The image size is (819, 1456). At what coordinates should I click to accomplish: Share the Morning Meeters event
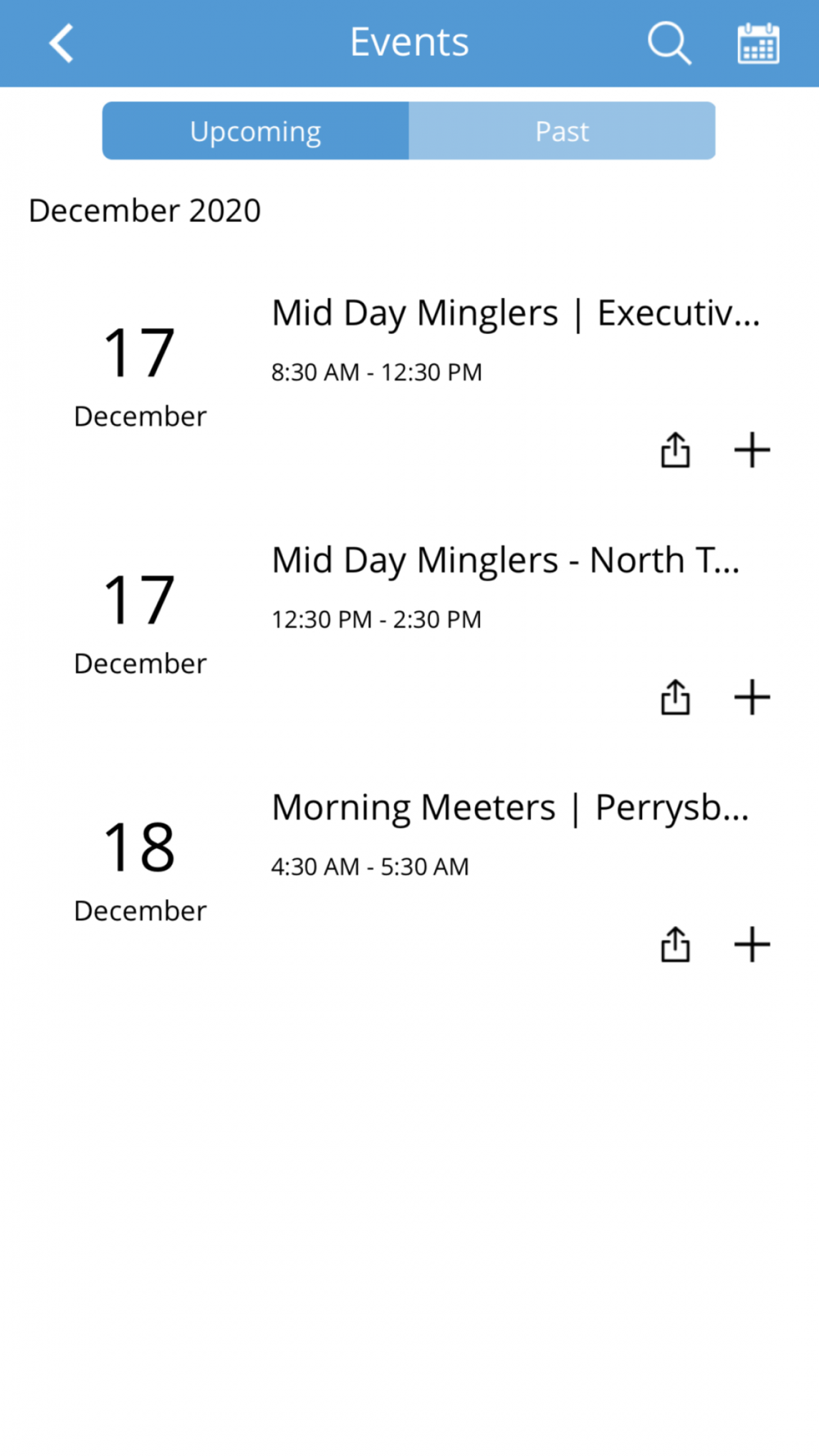[676, 944]
